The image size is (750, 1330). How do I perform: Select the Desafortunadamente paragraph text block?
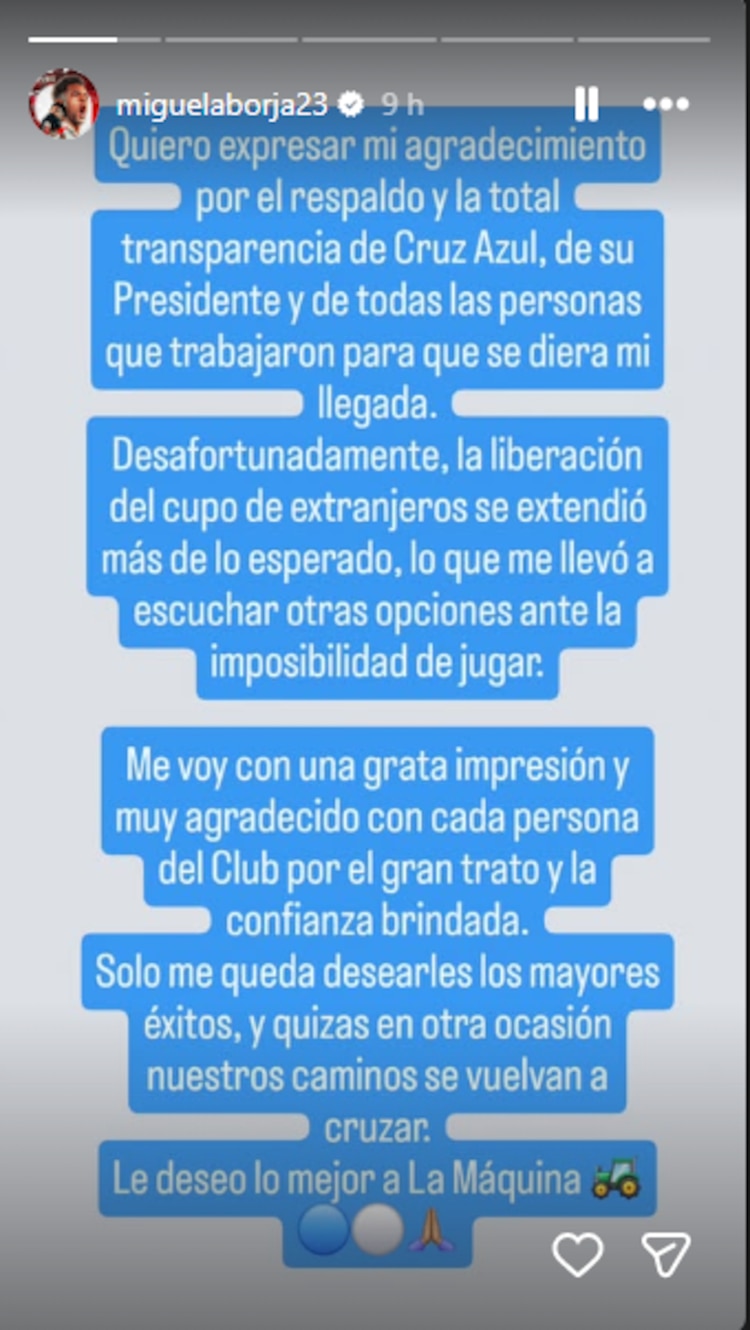coord(375,555)
